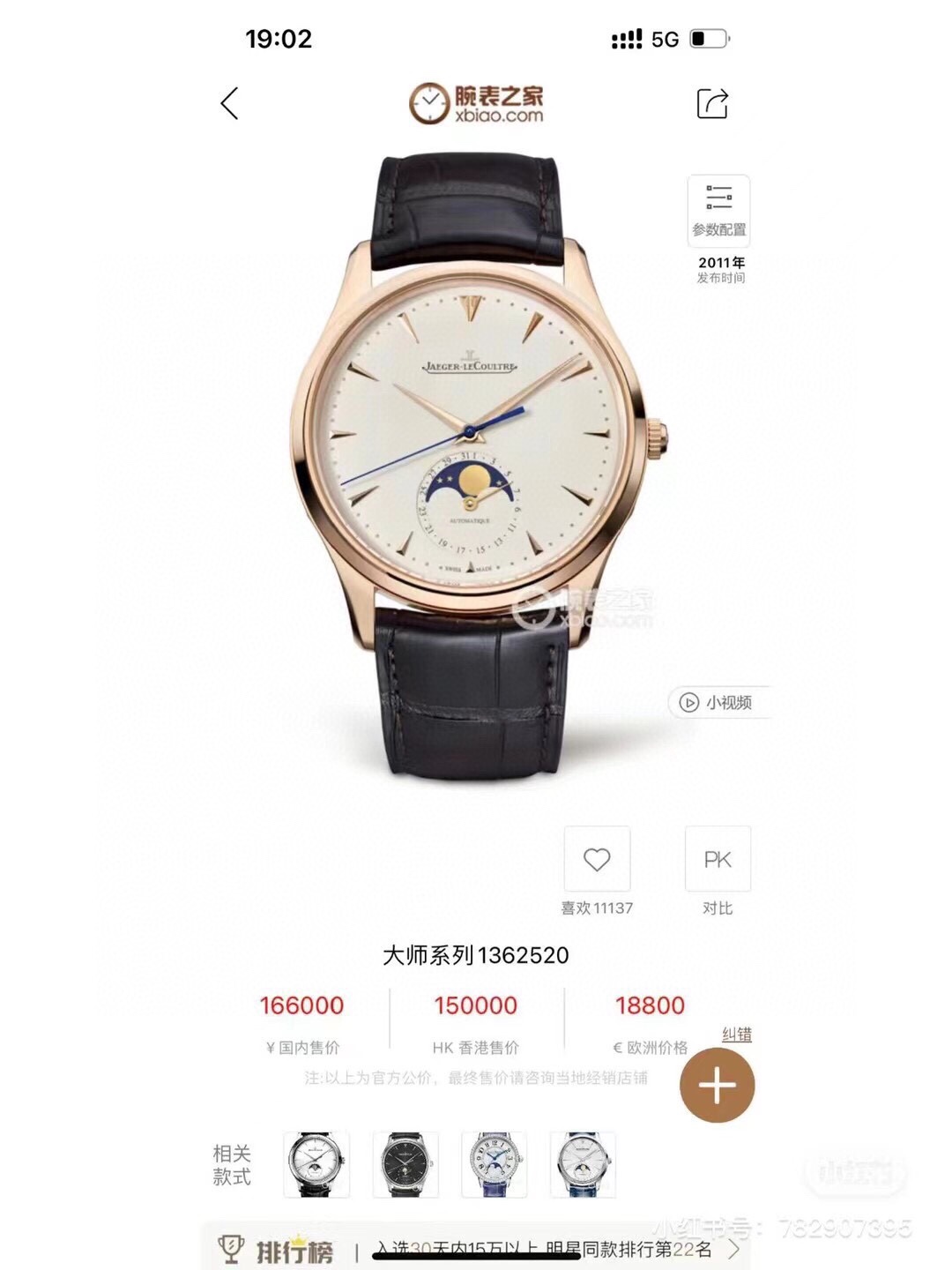Open the first related watch thumbnail
Screen dimensions: 952x1270
(x=316, y=1164)
